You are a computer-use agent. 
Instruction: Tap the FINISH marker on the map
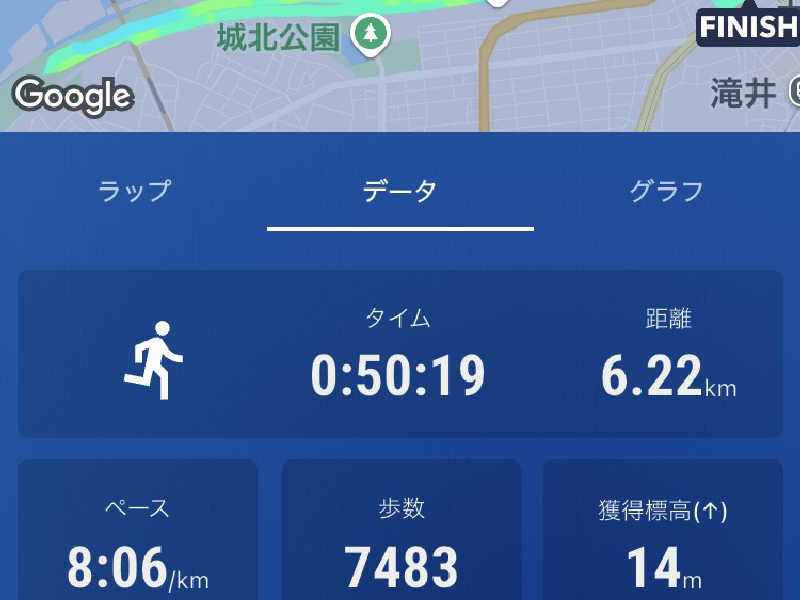pyautogui.click(x=747, y=26)
